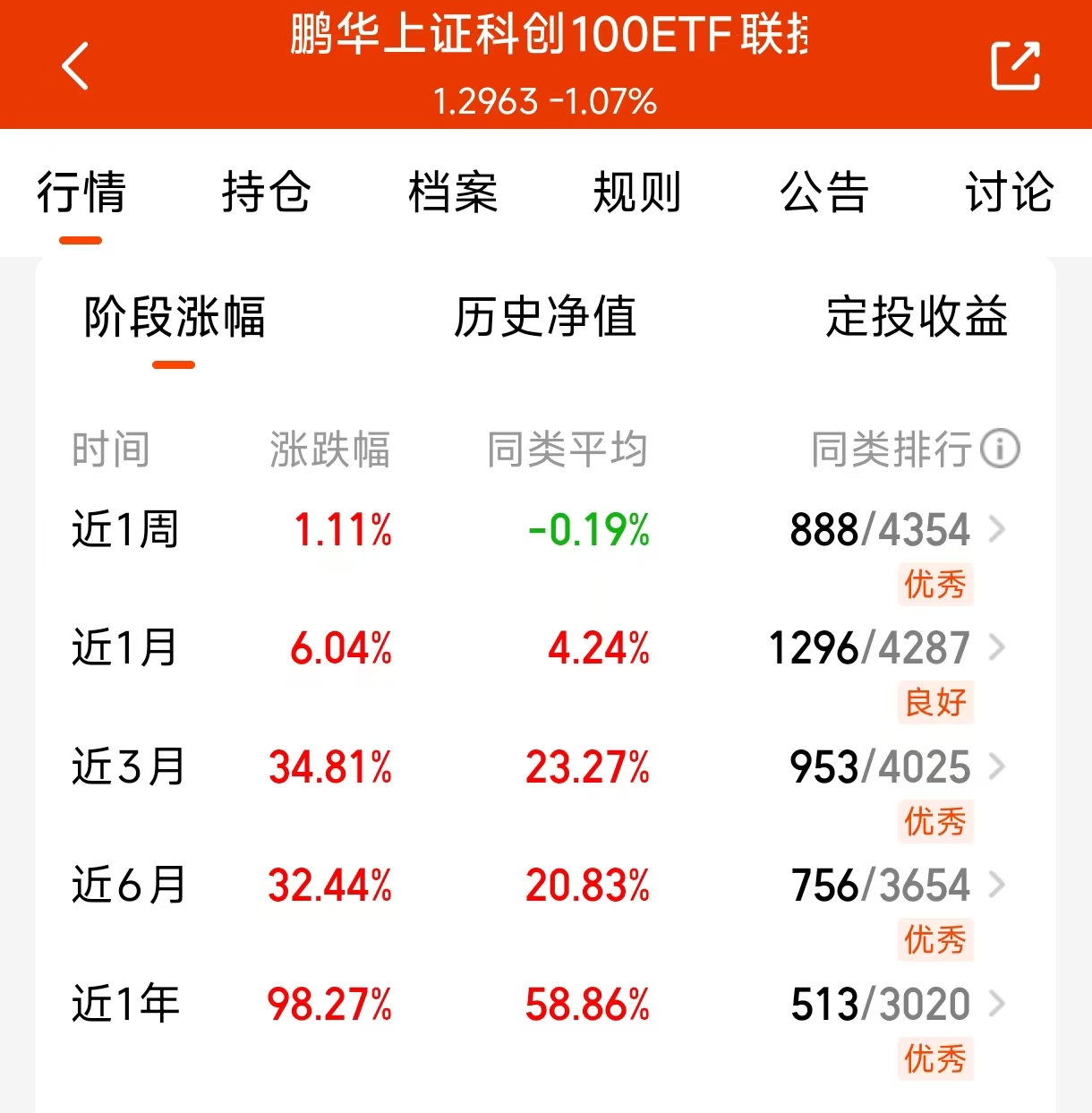Select the 行情 tab
This screenshot has width=1092, height=1113.
click(x=81, y=193)
